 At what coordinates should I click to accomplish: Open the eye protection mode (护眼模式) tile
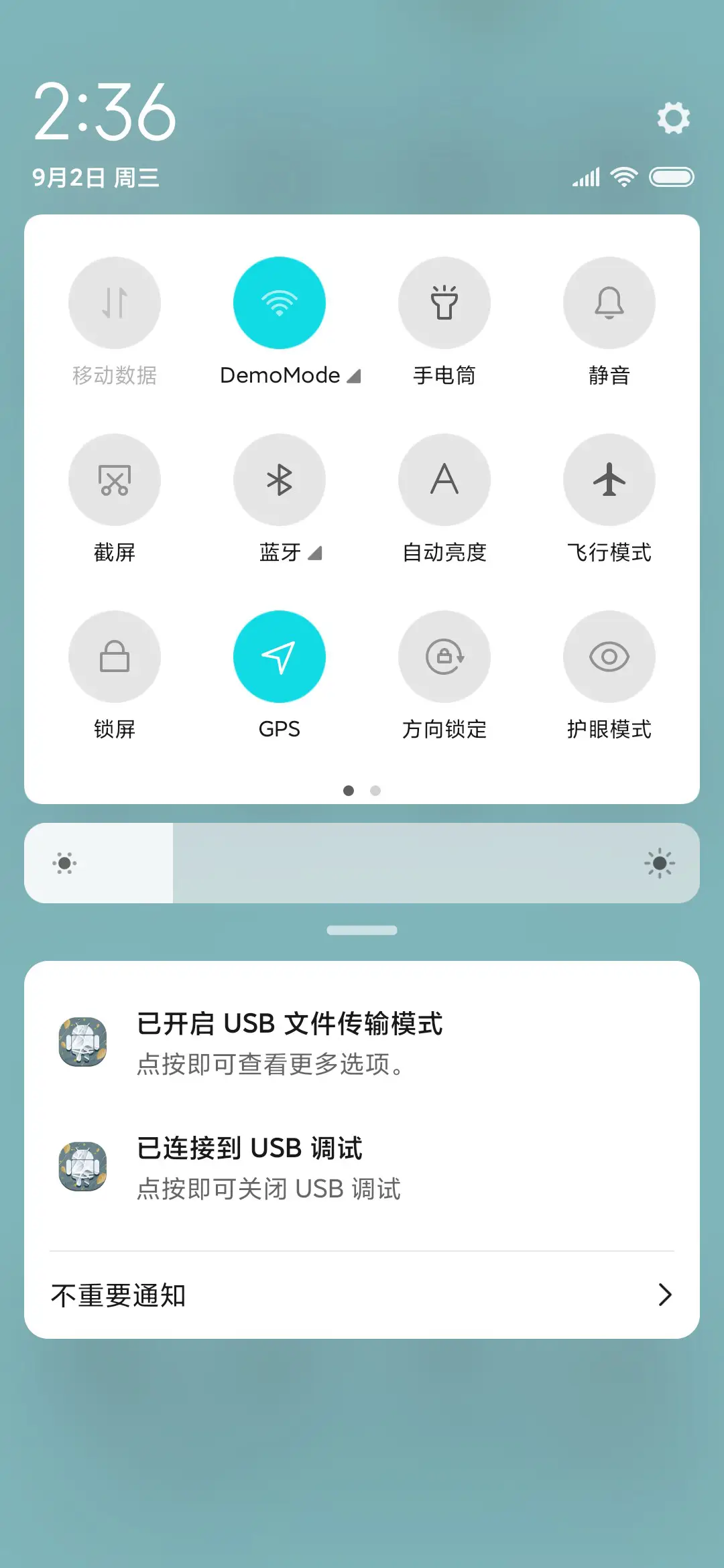[609, 657]
